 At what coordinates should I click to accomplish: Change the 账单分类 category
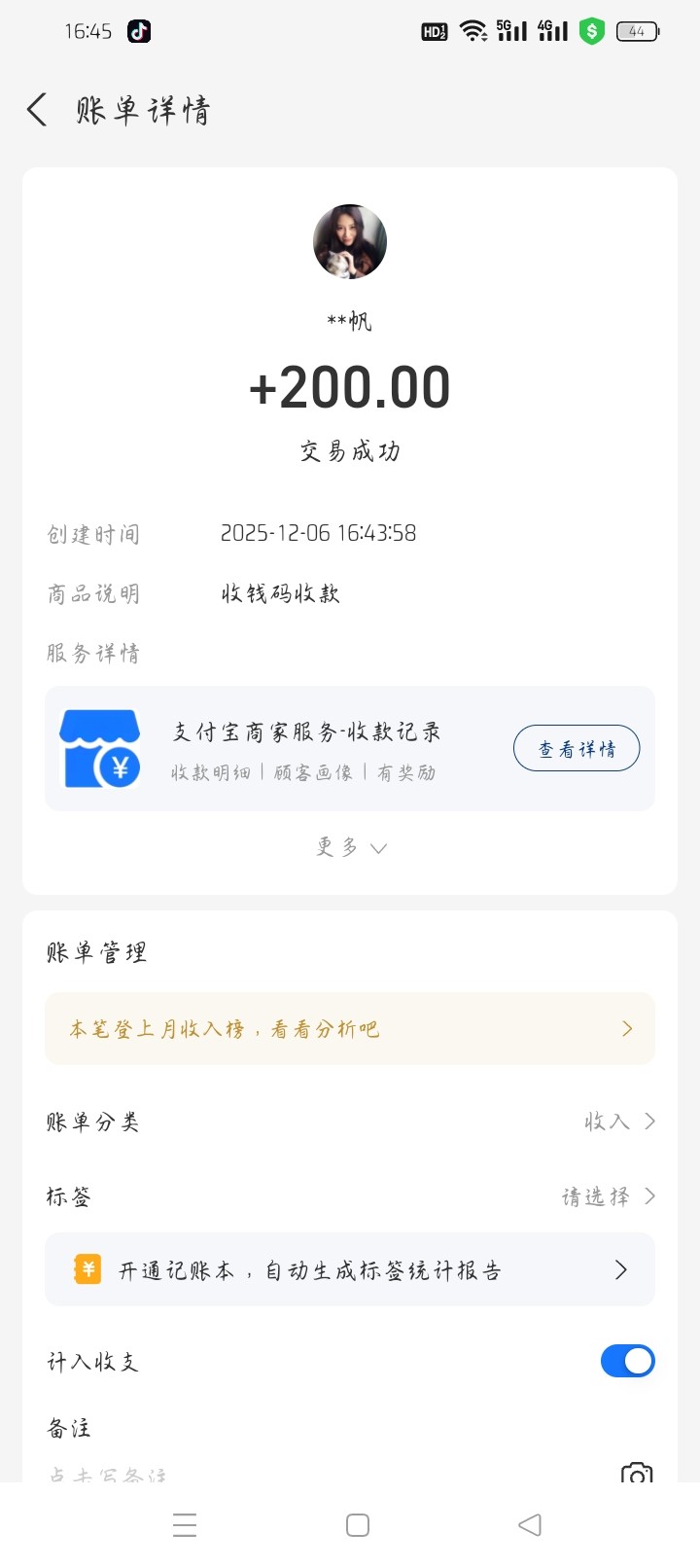619,1122
